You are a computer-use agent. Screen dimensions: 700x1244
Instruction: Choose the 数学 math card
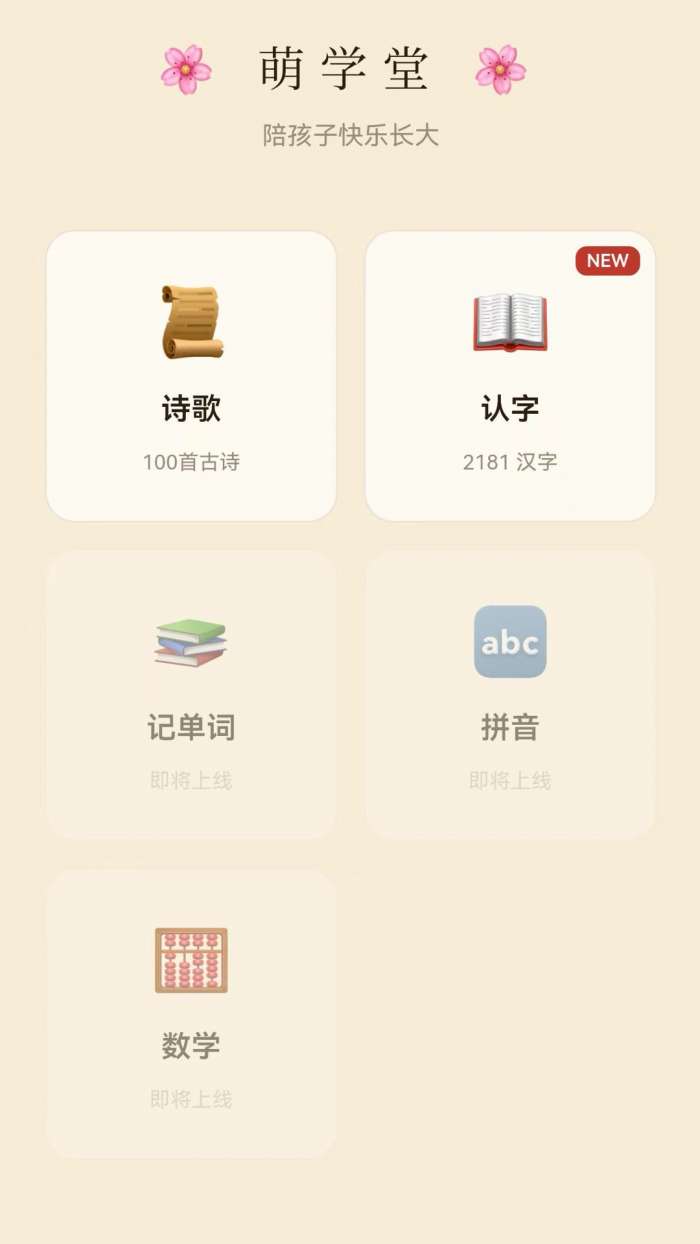point(191,1014)
